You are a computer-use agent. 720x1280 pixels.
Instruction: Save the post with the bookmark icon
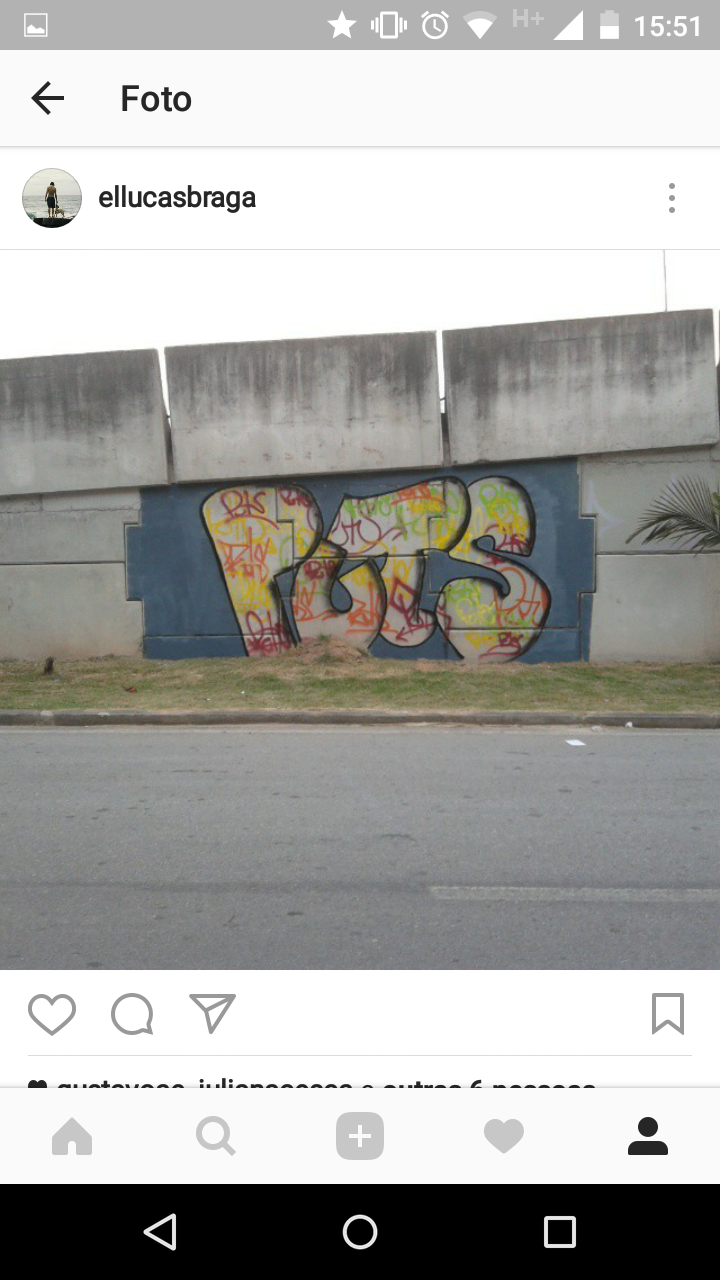click(x=667, y=1014)
